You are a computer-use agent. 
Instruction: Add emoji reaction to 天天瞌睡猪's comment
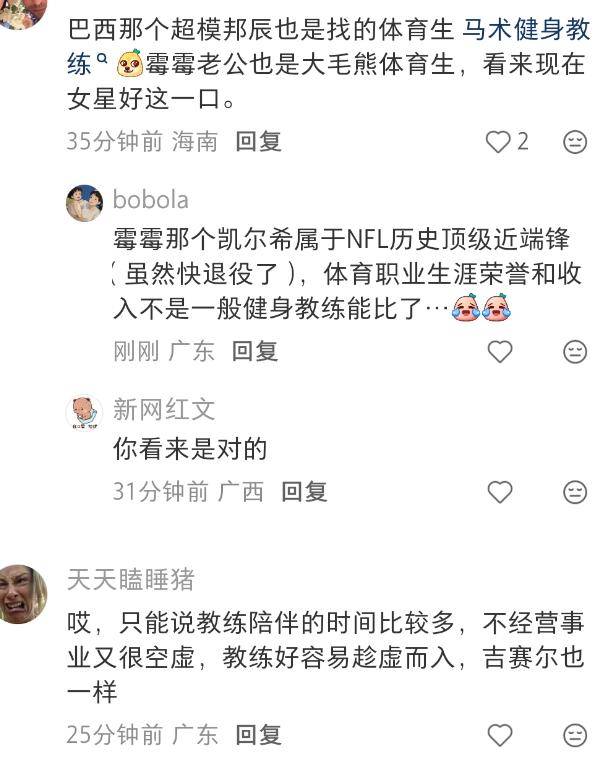coord(575,736)
